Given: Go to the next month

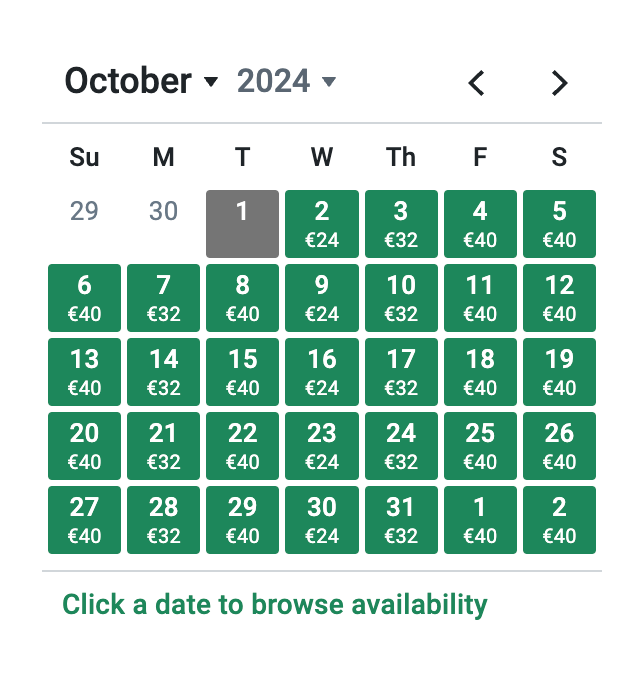Looking at the screenshot, I should [x=559, y=83].
